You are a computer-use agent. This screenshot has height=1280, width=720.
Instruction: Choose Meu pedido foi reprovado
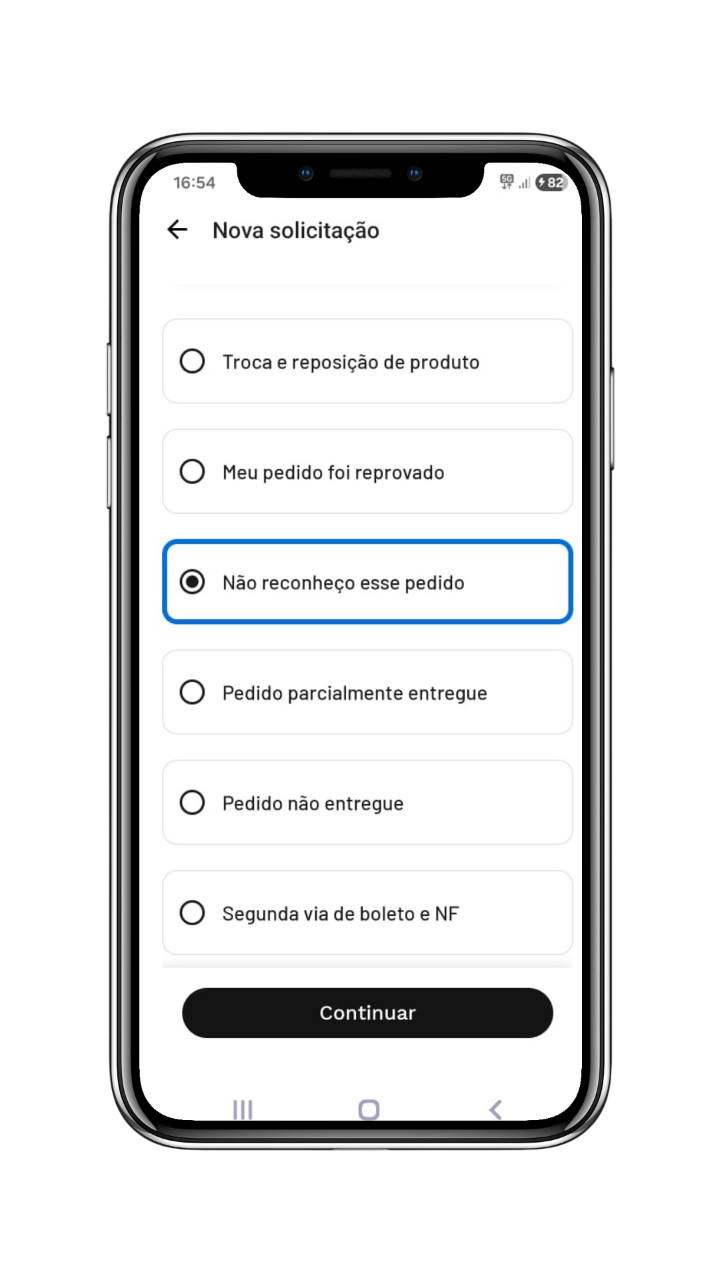click(367, 472)
